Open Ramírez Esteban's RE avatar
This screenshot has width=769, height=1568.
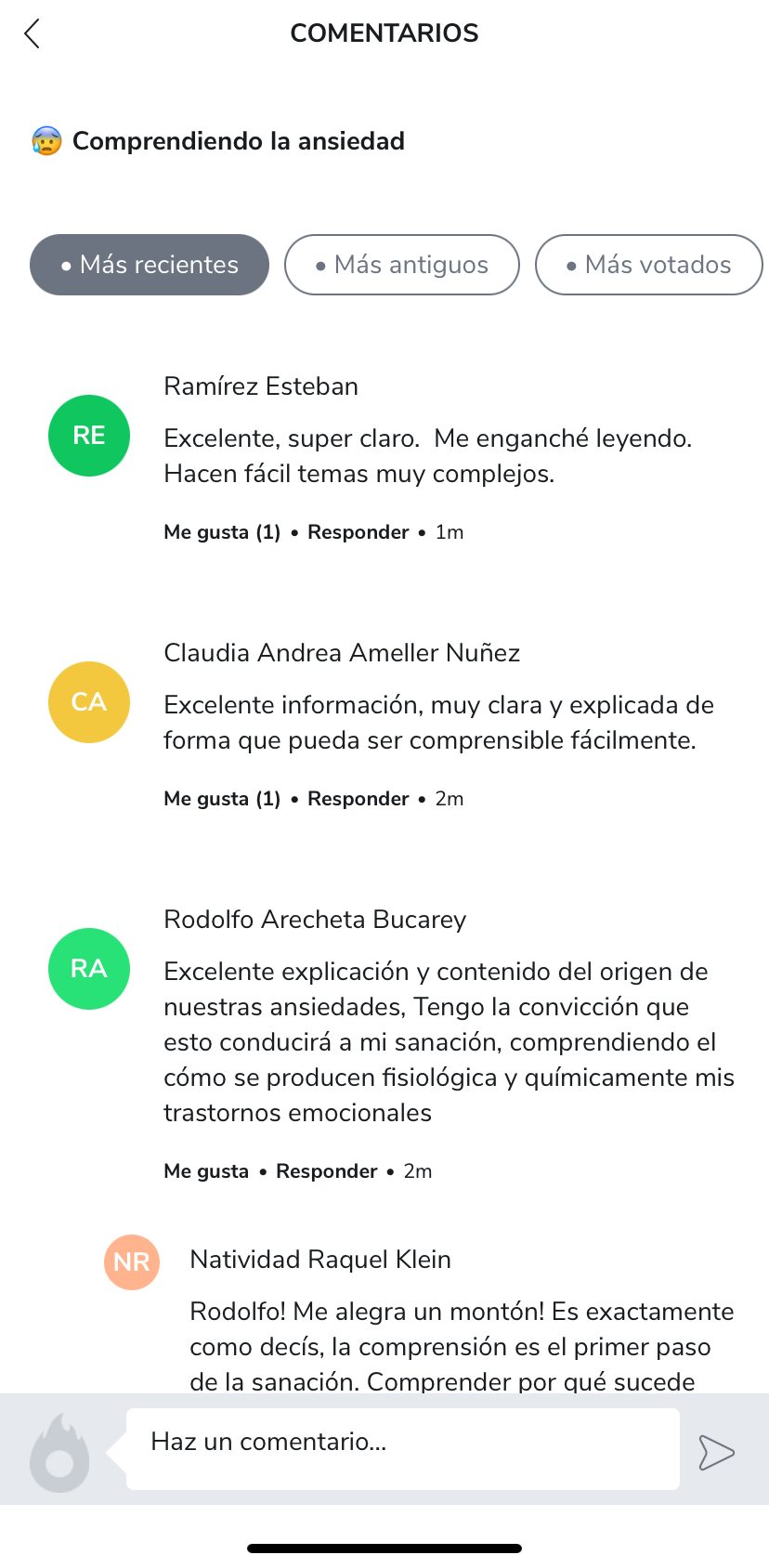click(89, 436)
